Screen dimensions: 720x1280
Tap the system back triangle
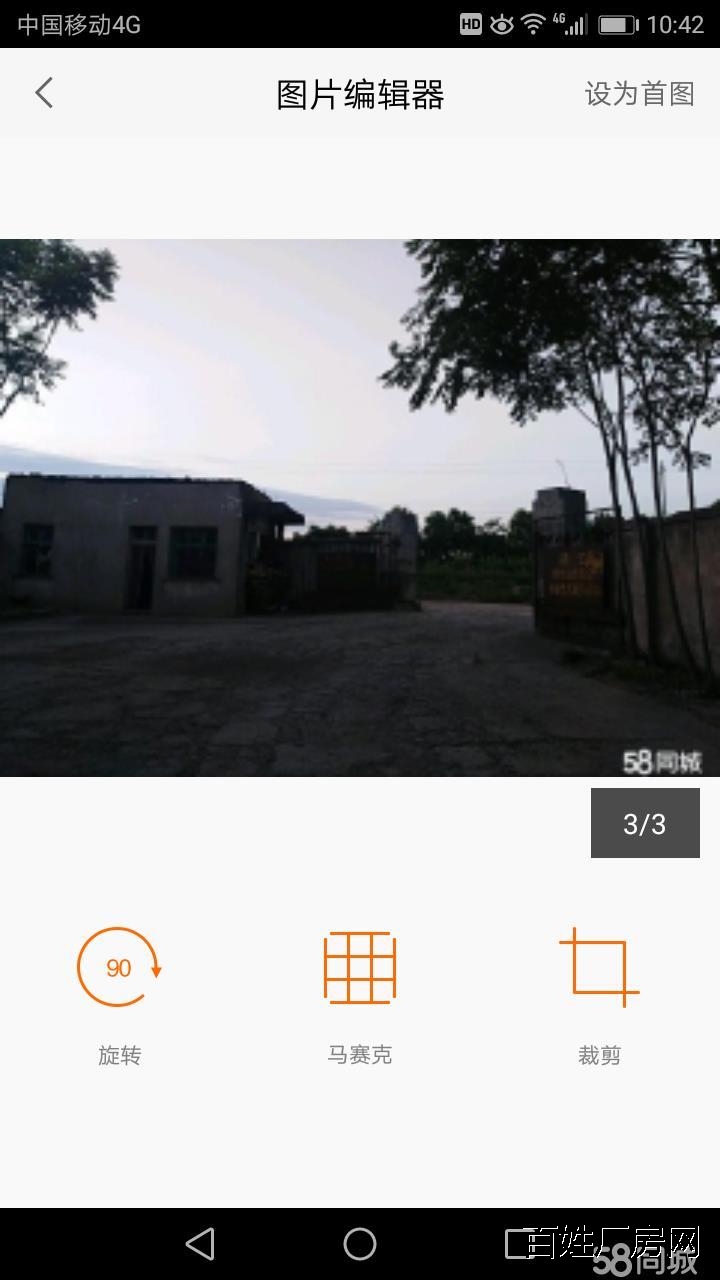coord(200,1244)
